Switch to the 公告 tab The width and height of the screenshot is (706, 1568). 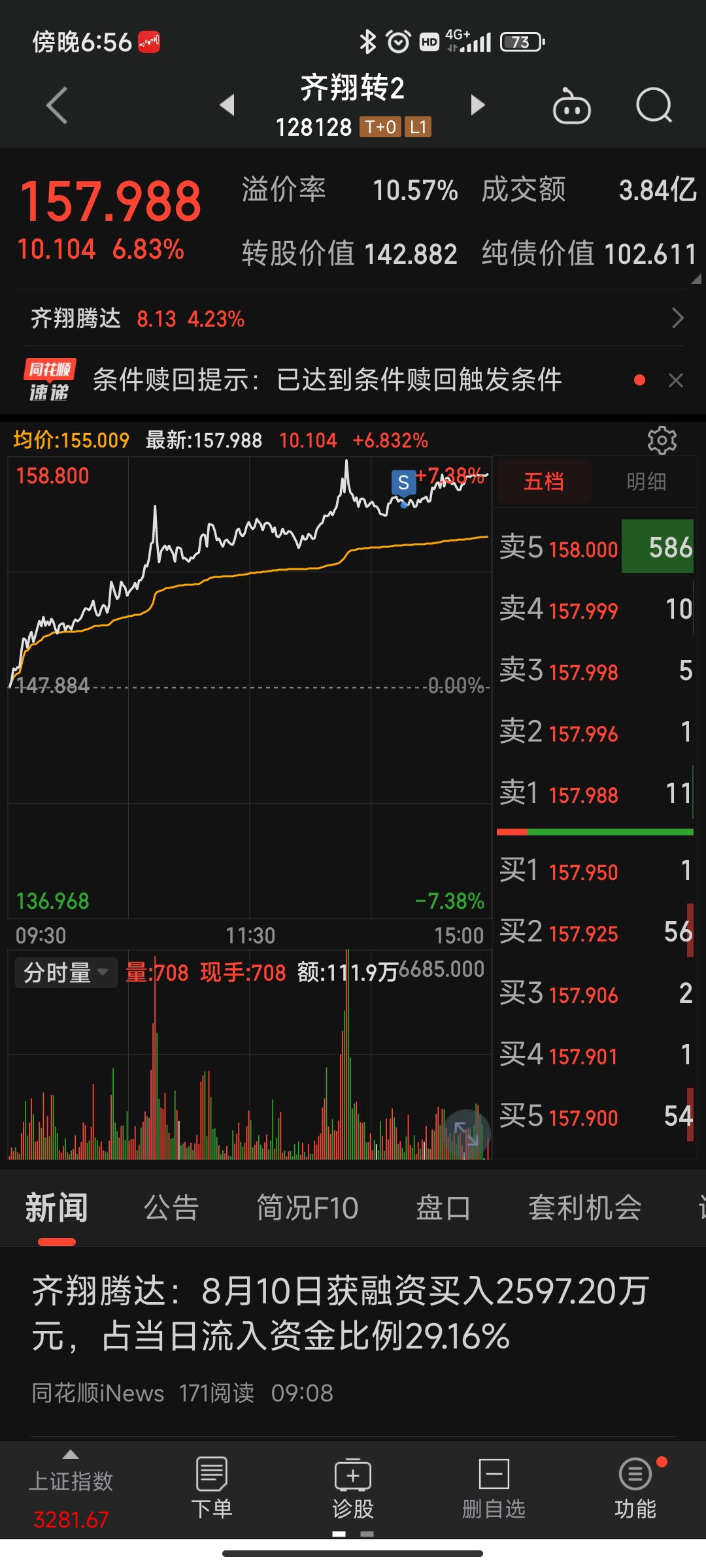tap(171, 1208)
